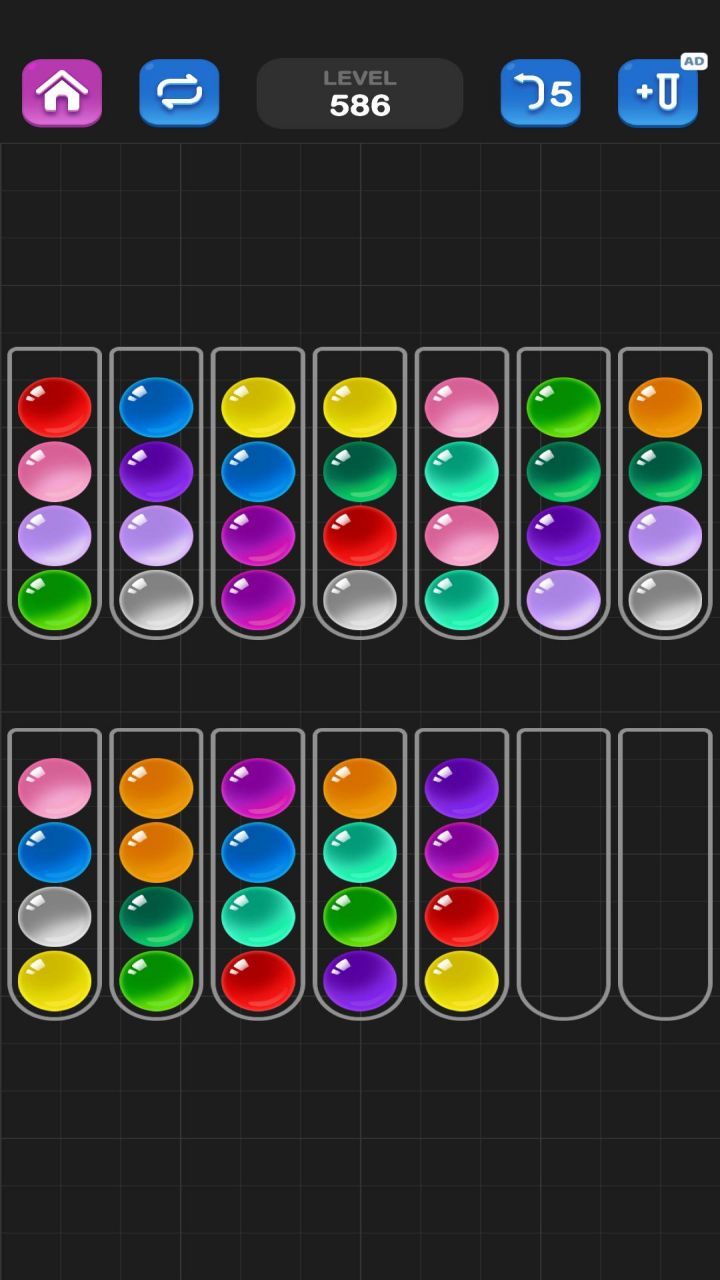The height and width of the screenshot is (1280, 720).
Task: Go to the home screen
Action: 62,93
